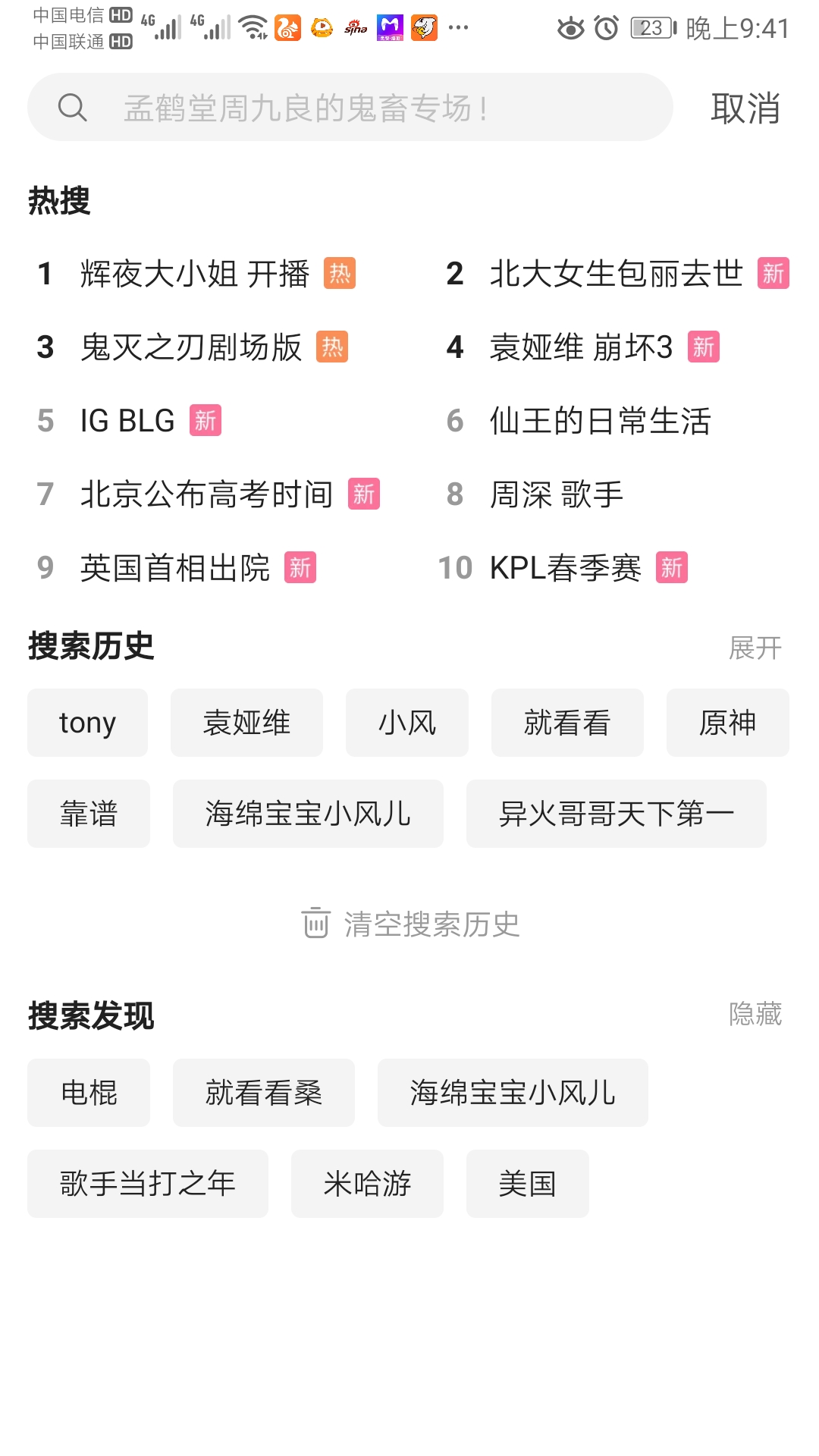The height and width of the screenshot is (1456, 819).
Task: Click the magnifying glass search icon
Action: point(72,107)
